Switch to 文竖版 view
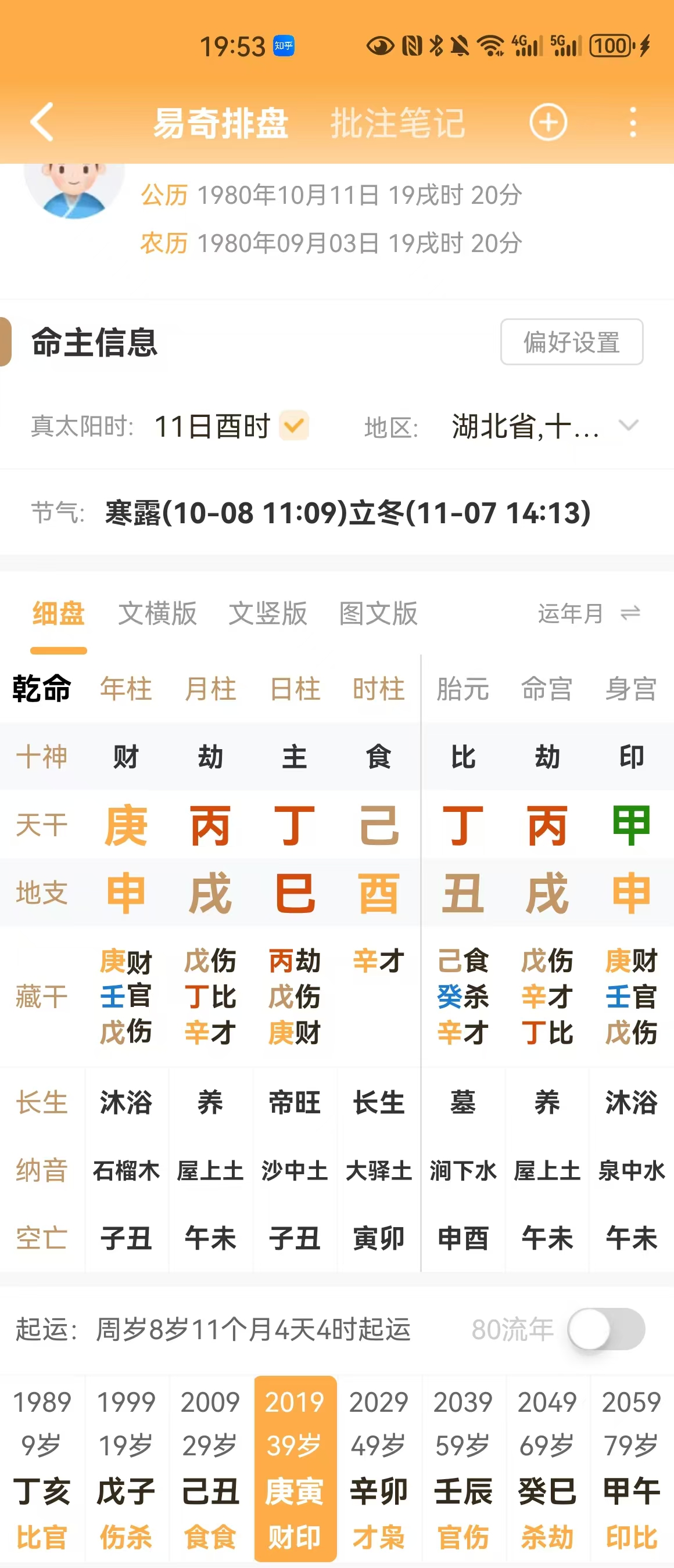Image resolution: width=674 pixels, height=1568 pixels. point(267,613)
